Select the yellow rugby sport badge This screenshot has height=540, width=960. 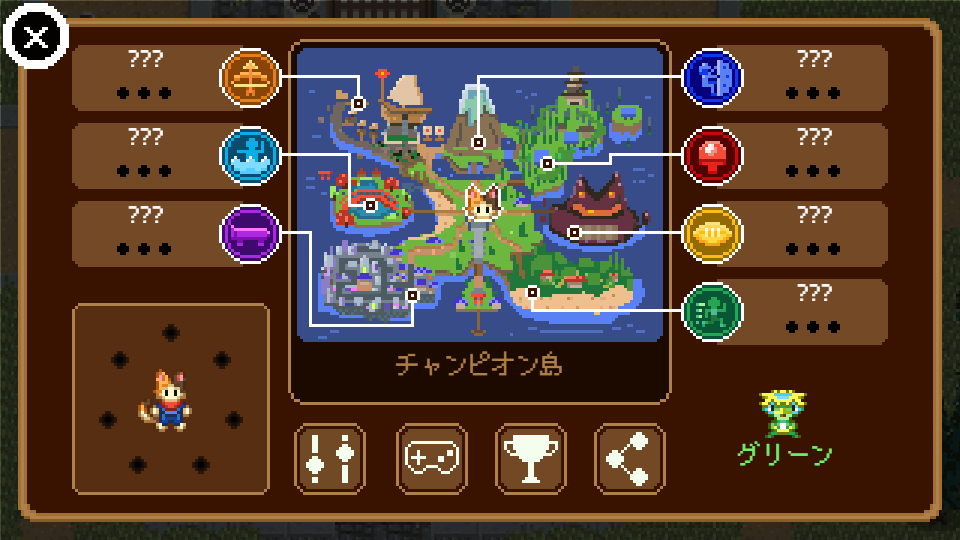point(713,233)
